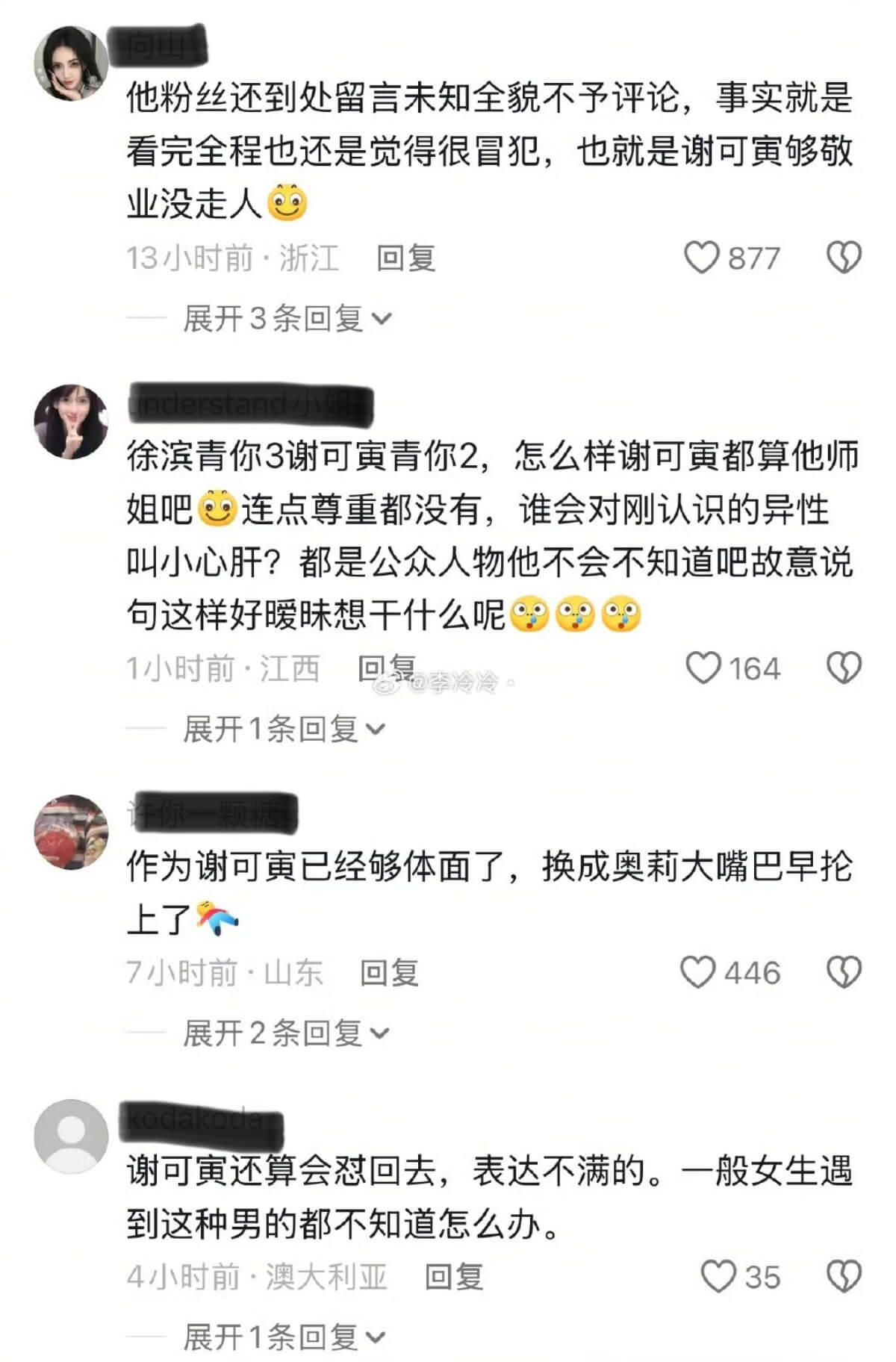
Task: Expand 2 replies under the 山东 comment
Action: (287, 1033)
